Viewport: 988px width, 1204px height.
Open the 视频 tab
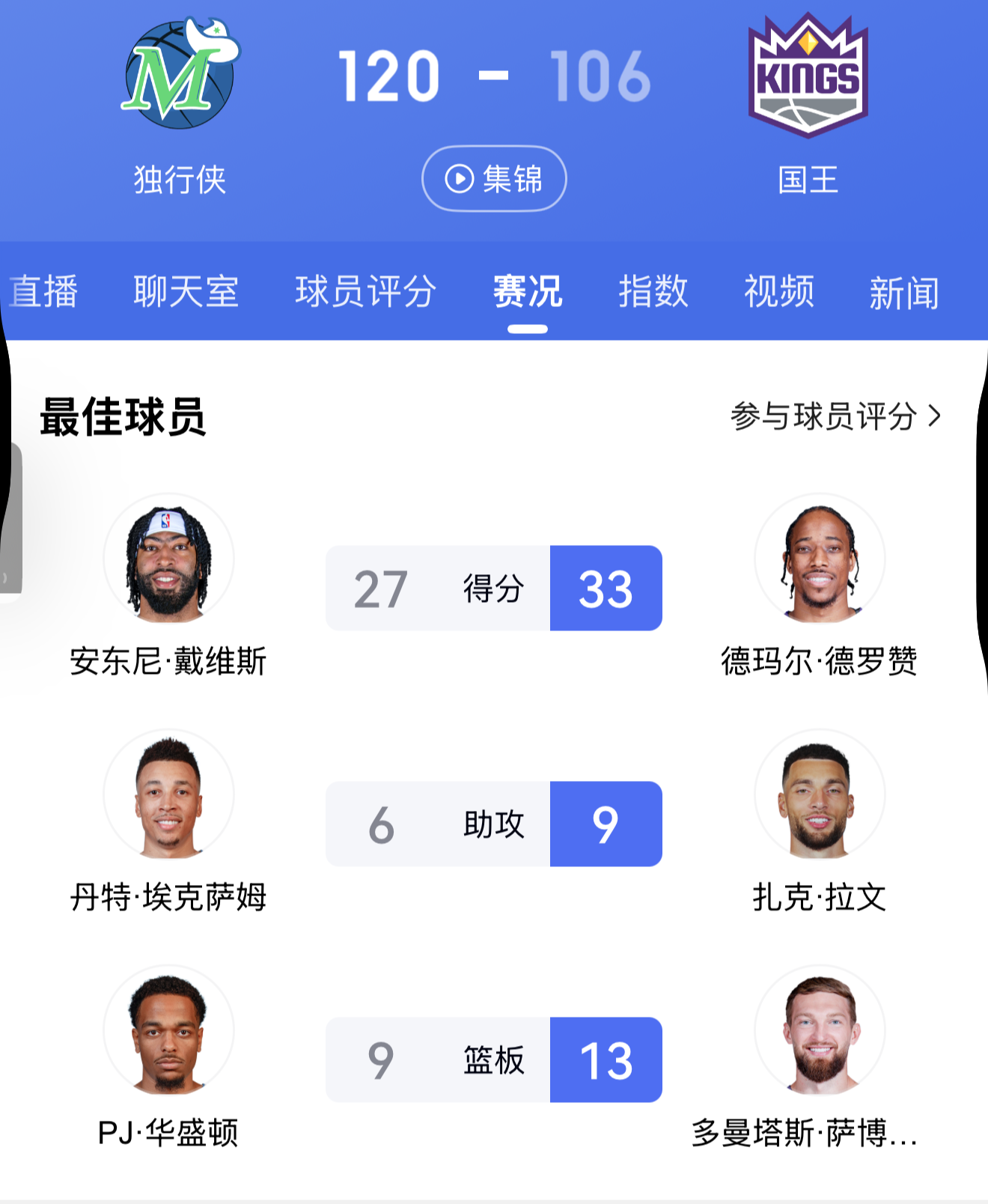coord(778,292)
